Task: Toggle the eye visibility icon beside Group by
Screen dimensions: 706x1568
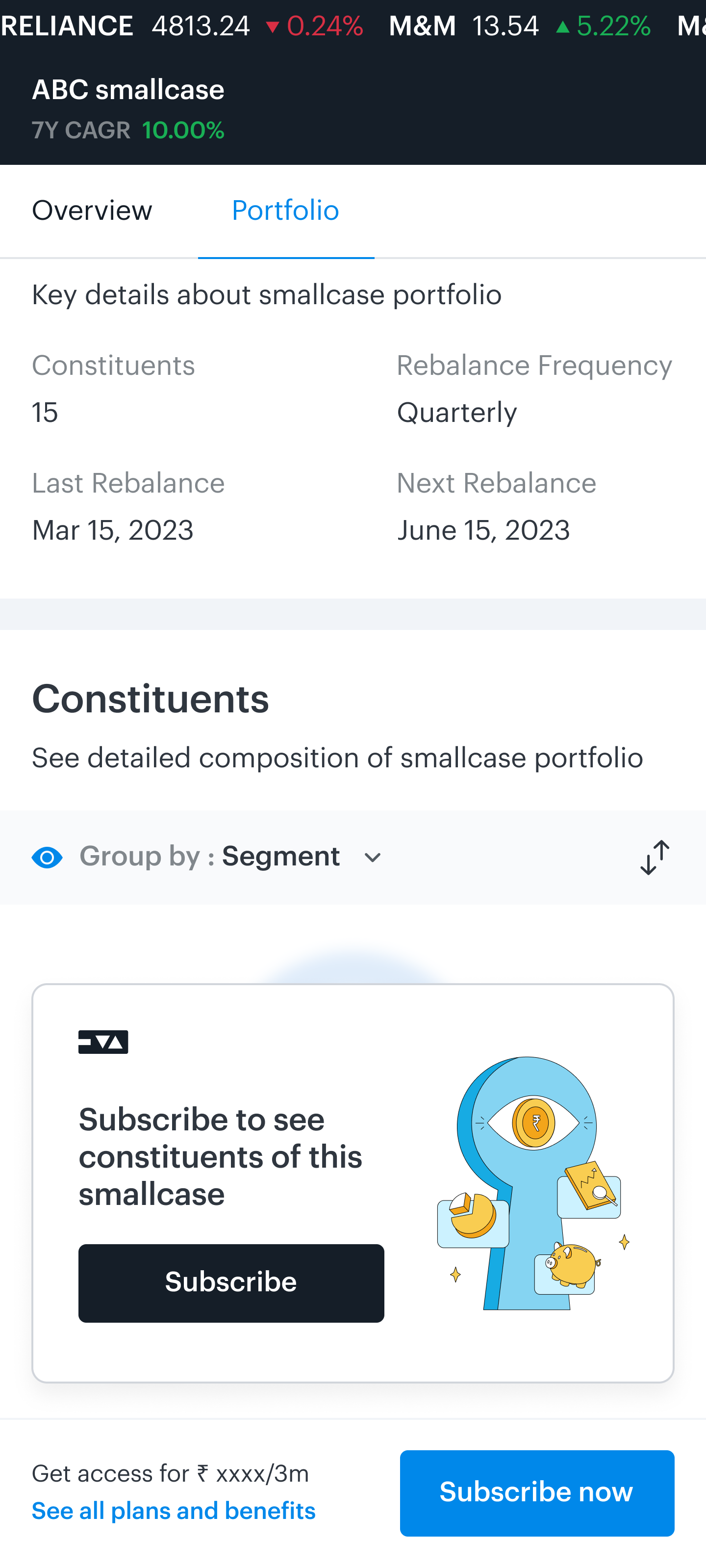Action: pyautogui.click(x=47, y=857)
